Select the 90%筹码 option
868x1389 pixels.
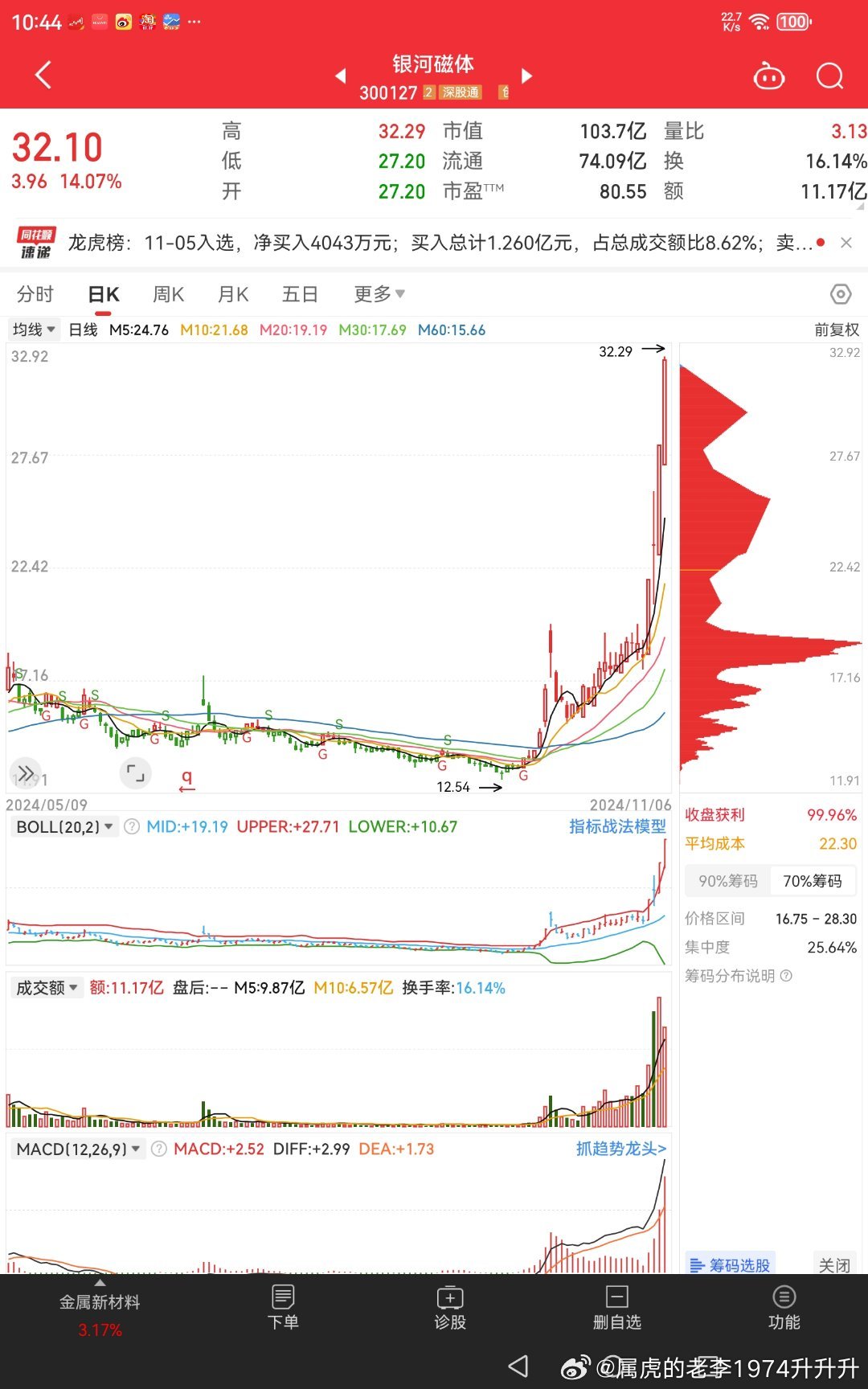(x=728, y=881)
